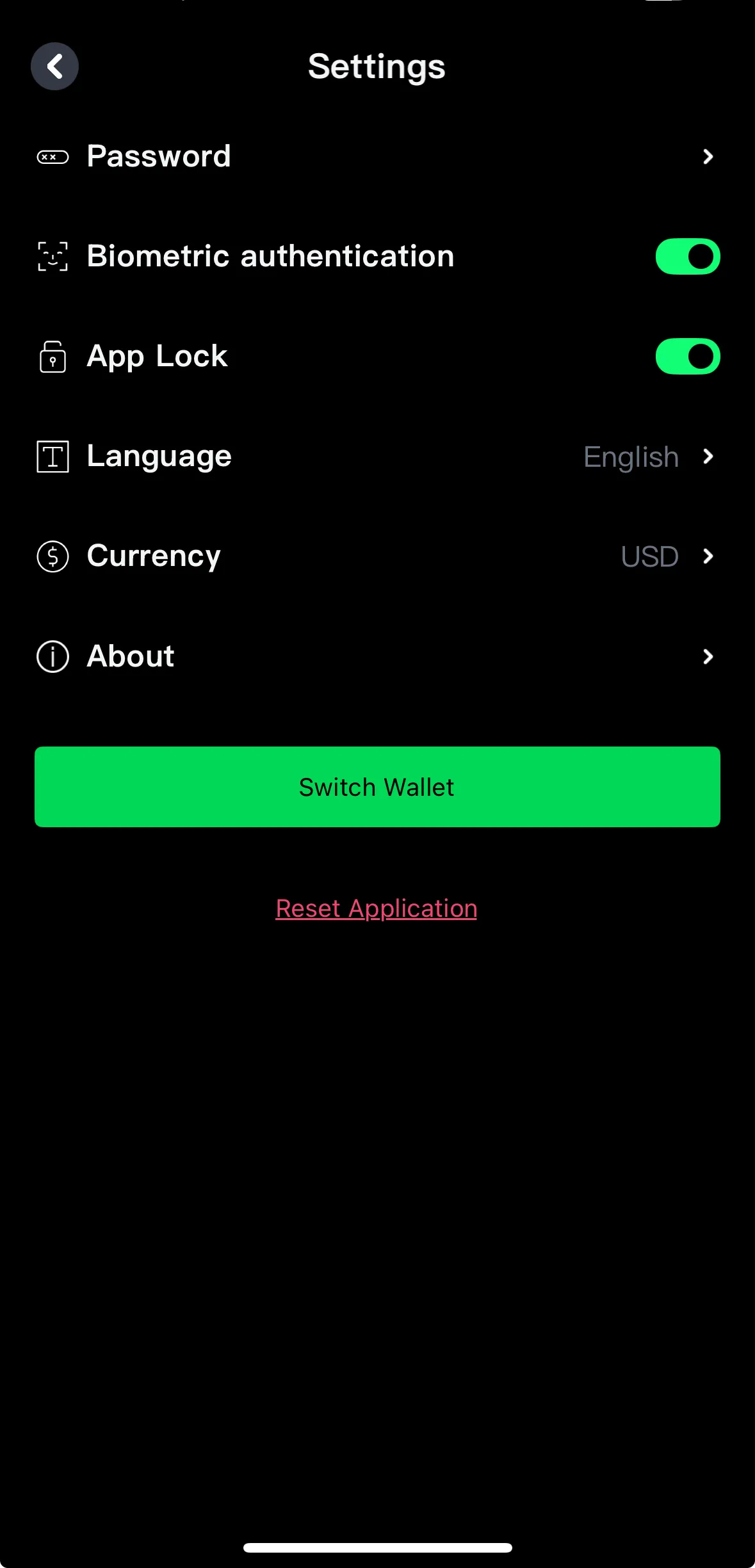Viewport: 755px width, 1568px height.
Task: Toggle the Biometric authentication switch
Action: coord(687,256)
